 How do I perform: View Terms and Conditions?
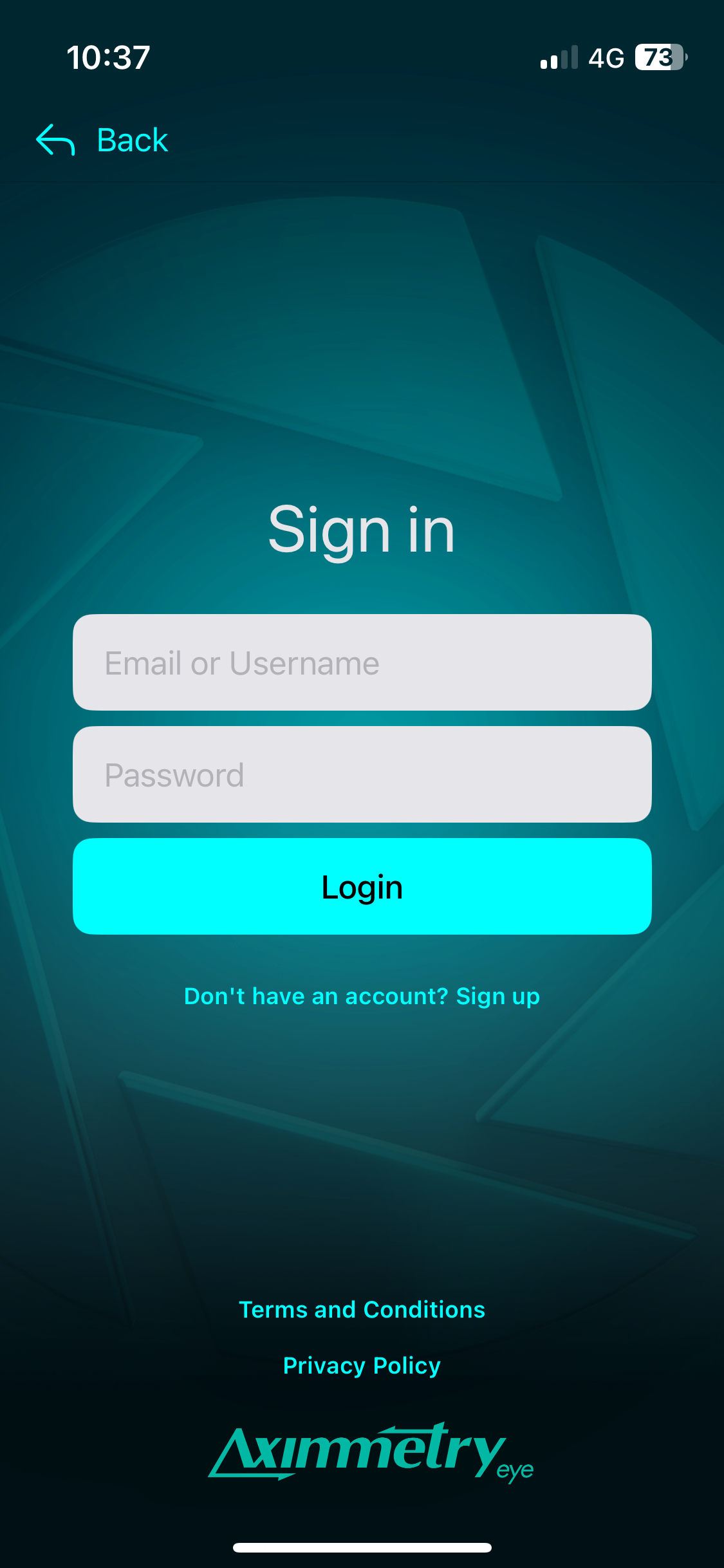pos(362,1310)
